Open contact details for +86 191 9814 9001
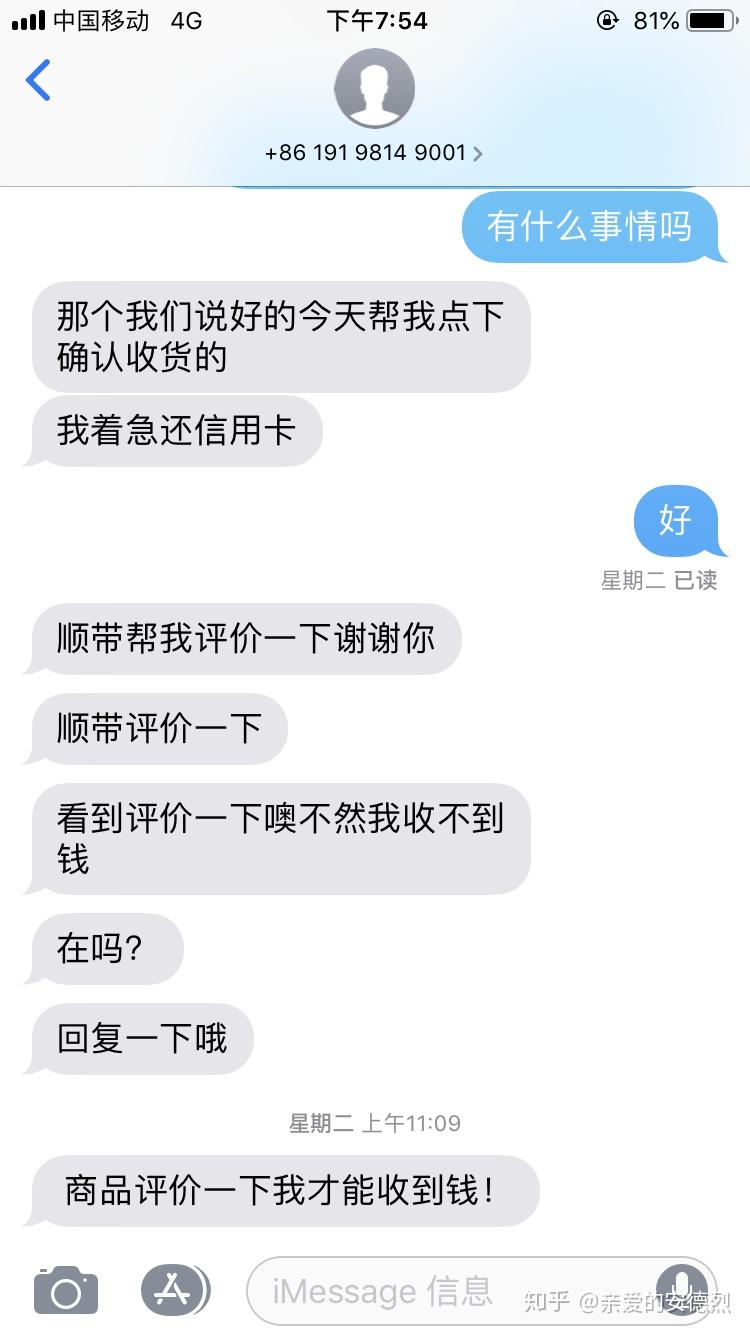This screenshot has height=1334, width=750. (x=374, y=153)
